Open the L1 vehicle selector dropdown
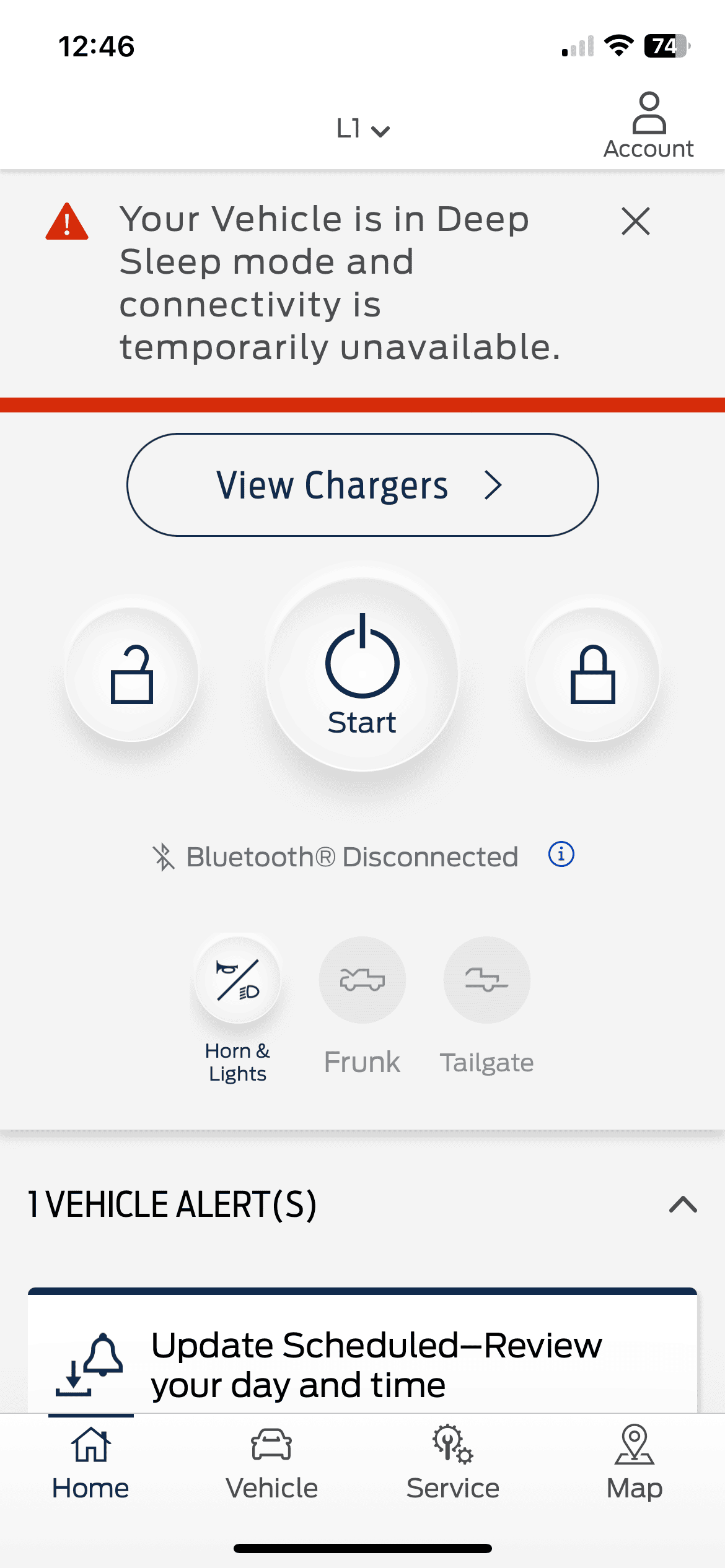725x1568 pixels. click(362, 129)
